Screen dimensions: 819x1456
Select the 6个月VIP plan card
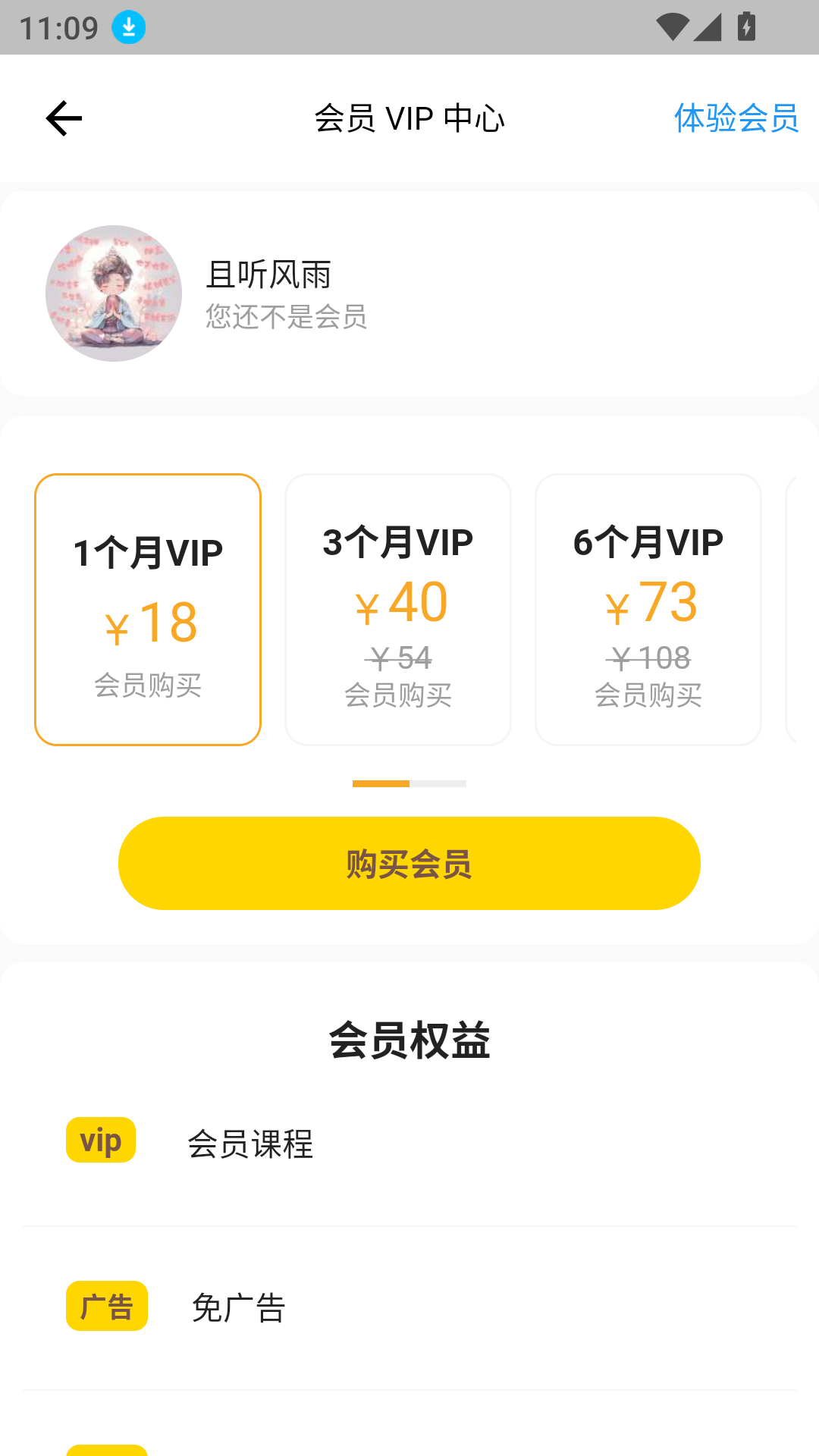(648, 607)
